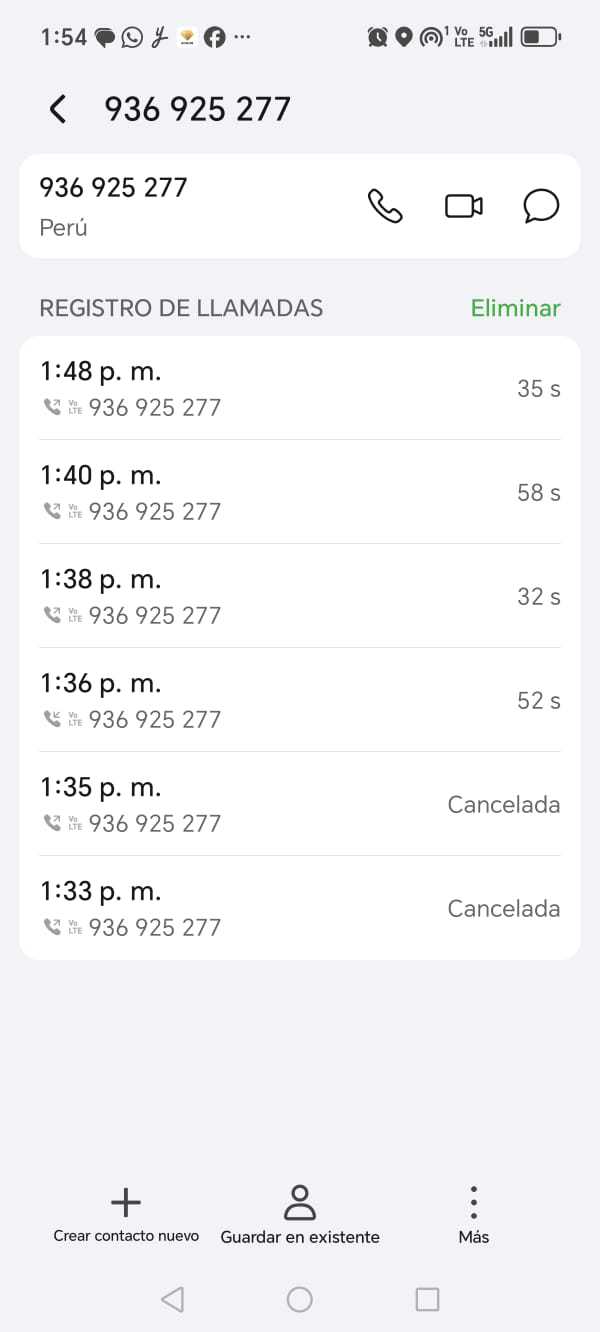Open the recent apps view
The width and height of the screenshot is (600, 1332).
click(x=427, y=1299)
